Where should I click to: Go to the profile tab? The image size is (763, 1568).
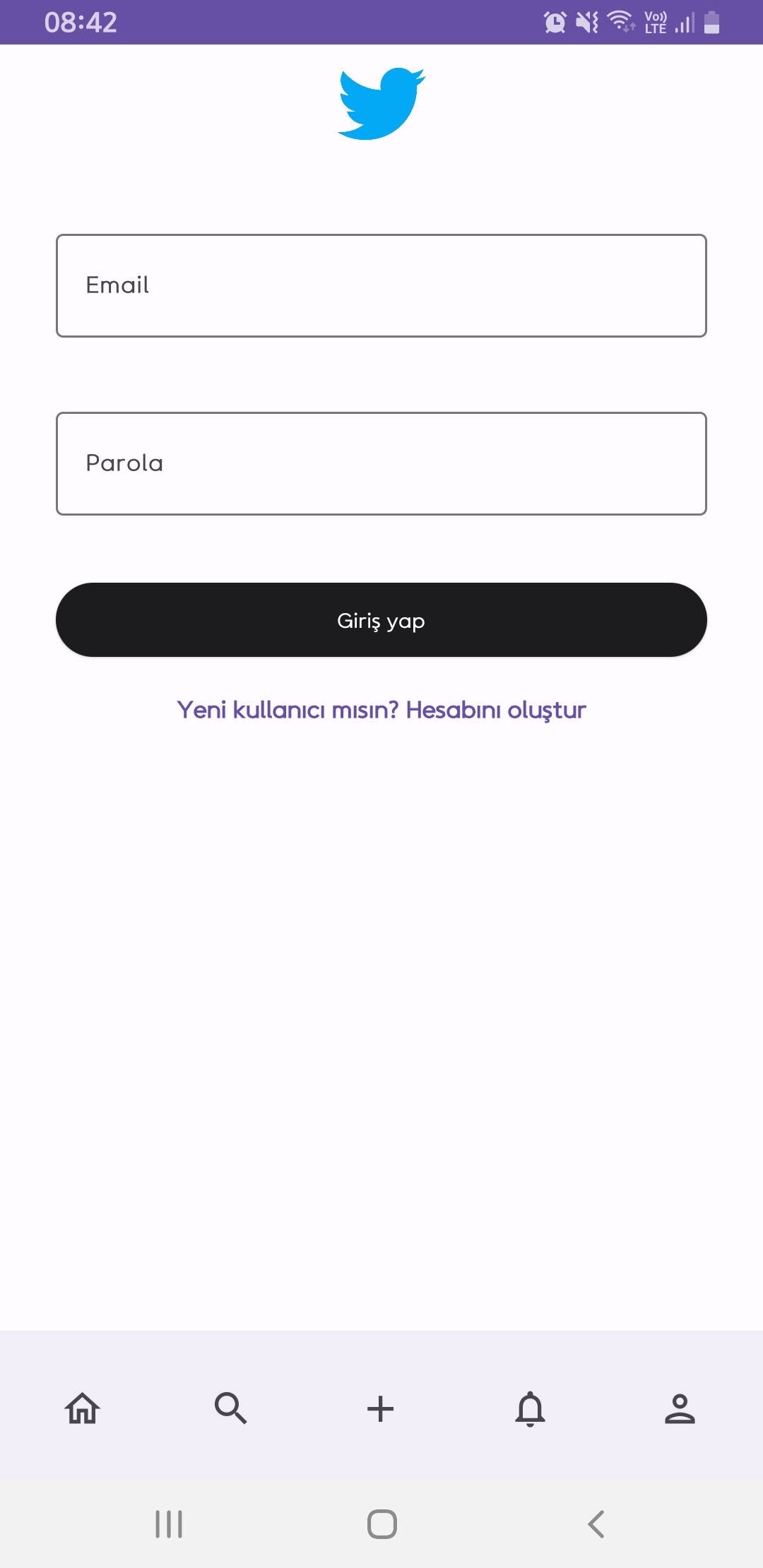point(680,1408)
